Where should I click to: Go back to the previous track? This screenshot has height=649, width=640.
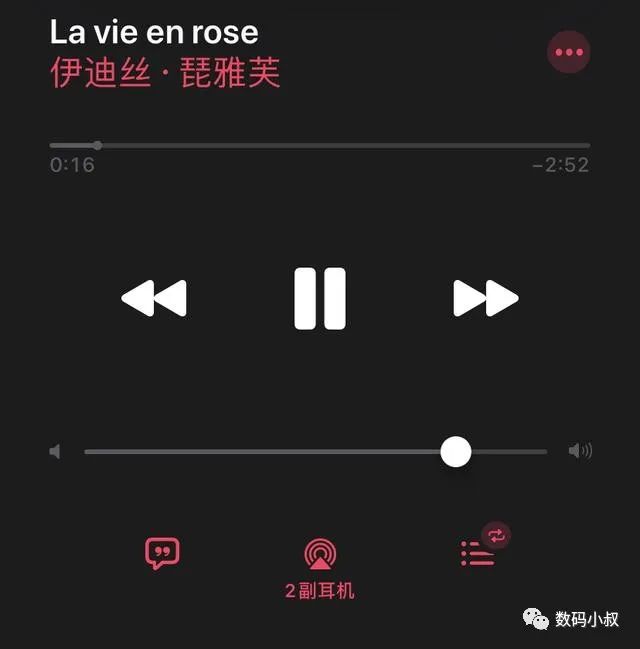(154, 298)
